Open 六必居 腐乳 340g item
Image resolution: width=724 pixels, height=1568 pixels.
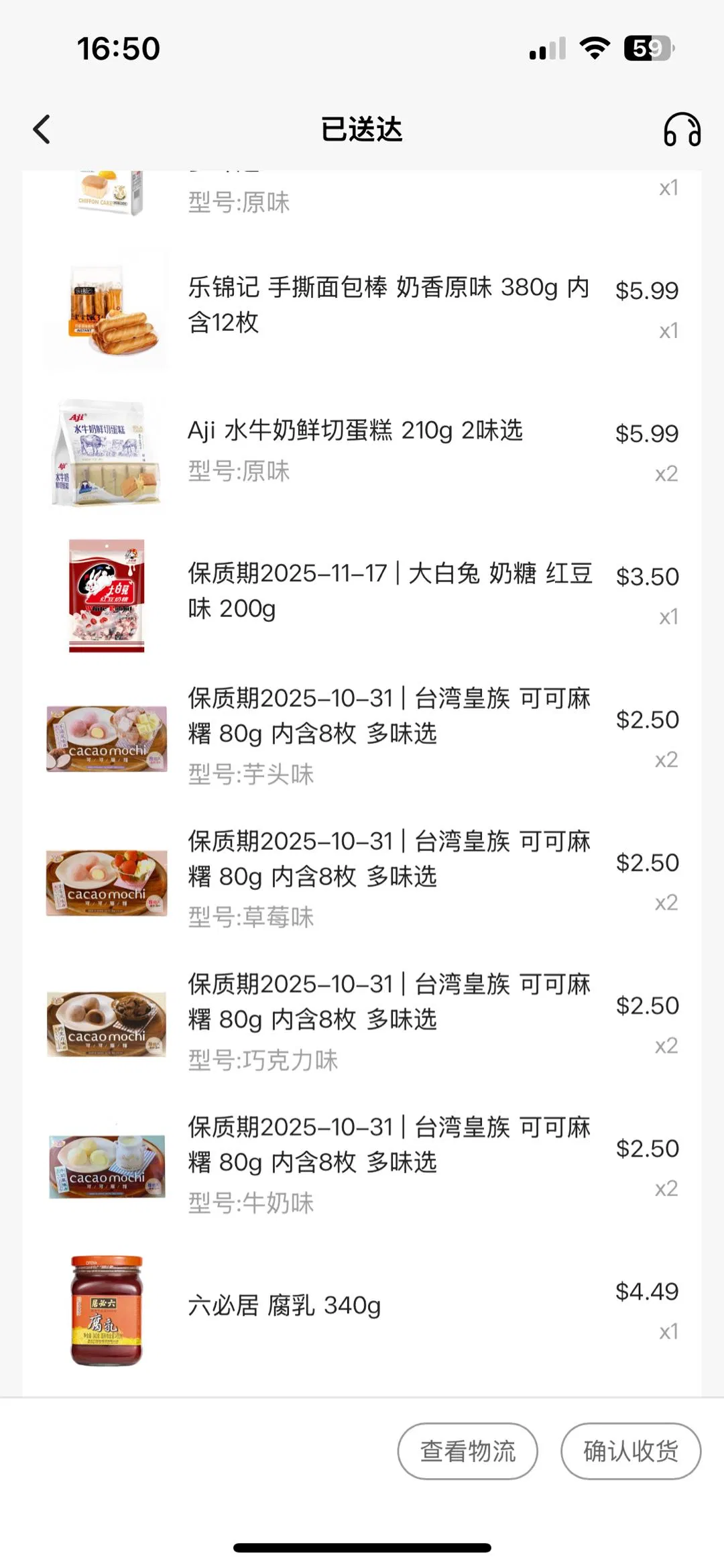(284, 1306)
